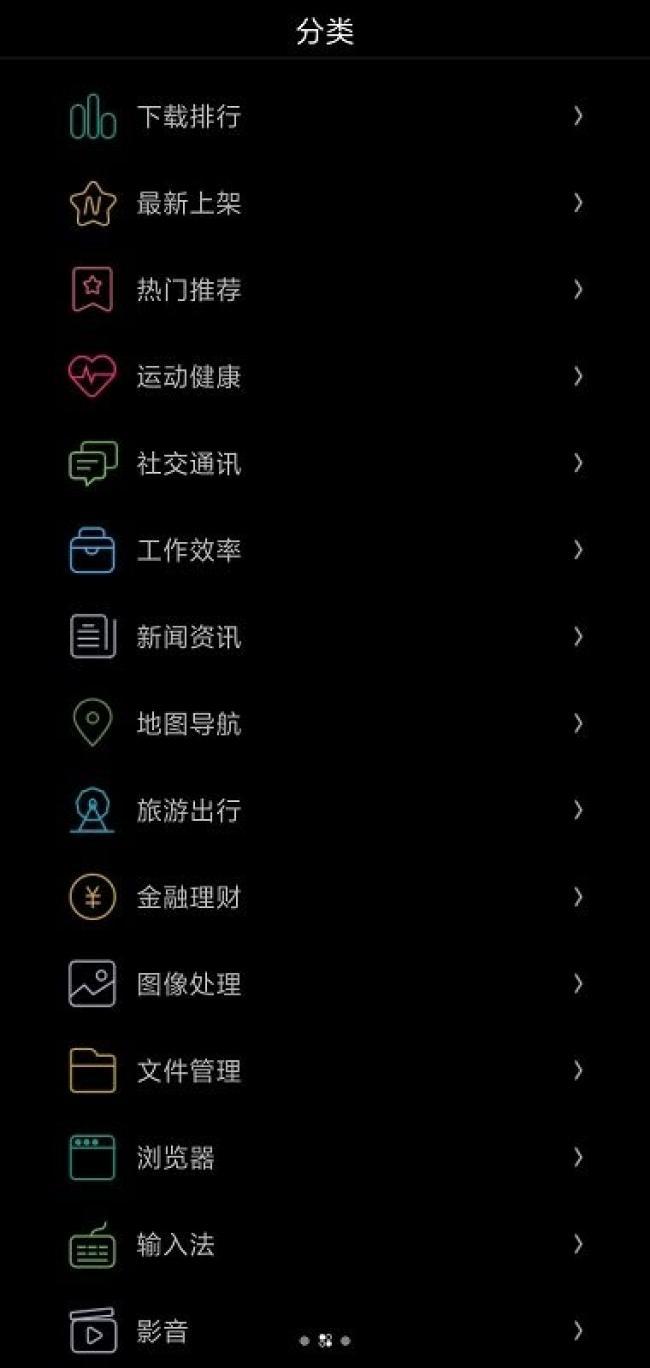Open the 文件管理 category
650x1368 pixels.
(x=189, y=1071)
